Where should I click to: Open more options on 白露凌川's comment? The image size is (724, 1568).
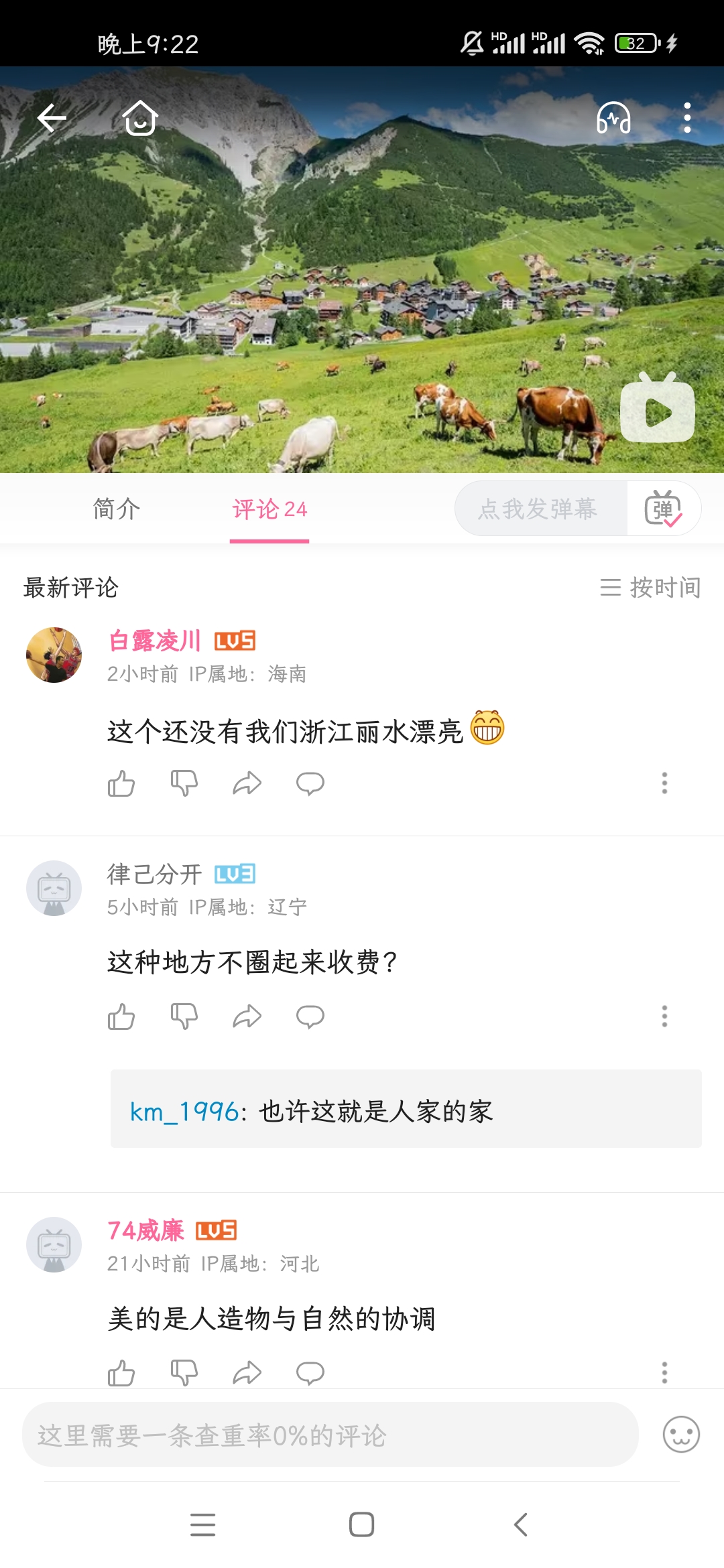coord(664,783)
